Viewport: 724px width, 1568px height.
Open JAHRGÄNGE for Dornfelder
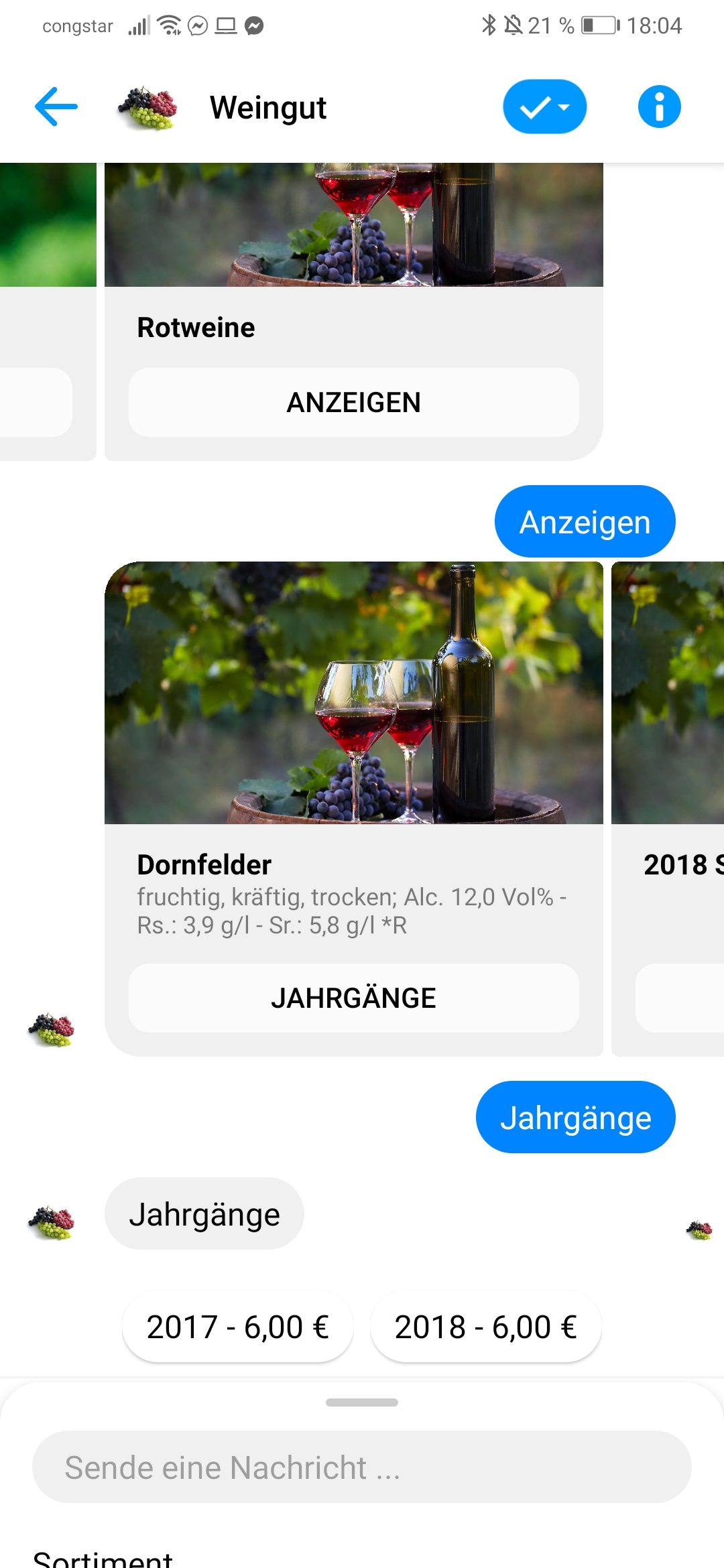(353, 998)
